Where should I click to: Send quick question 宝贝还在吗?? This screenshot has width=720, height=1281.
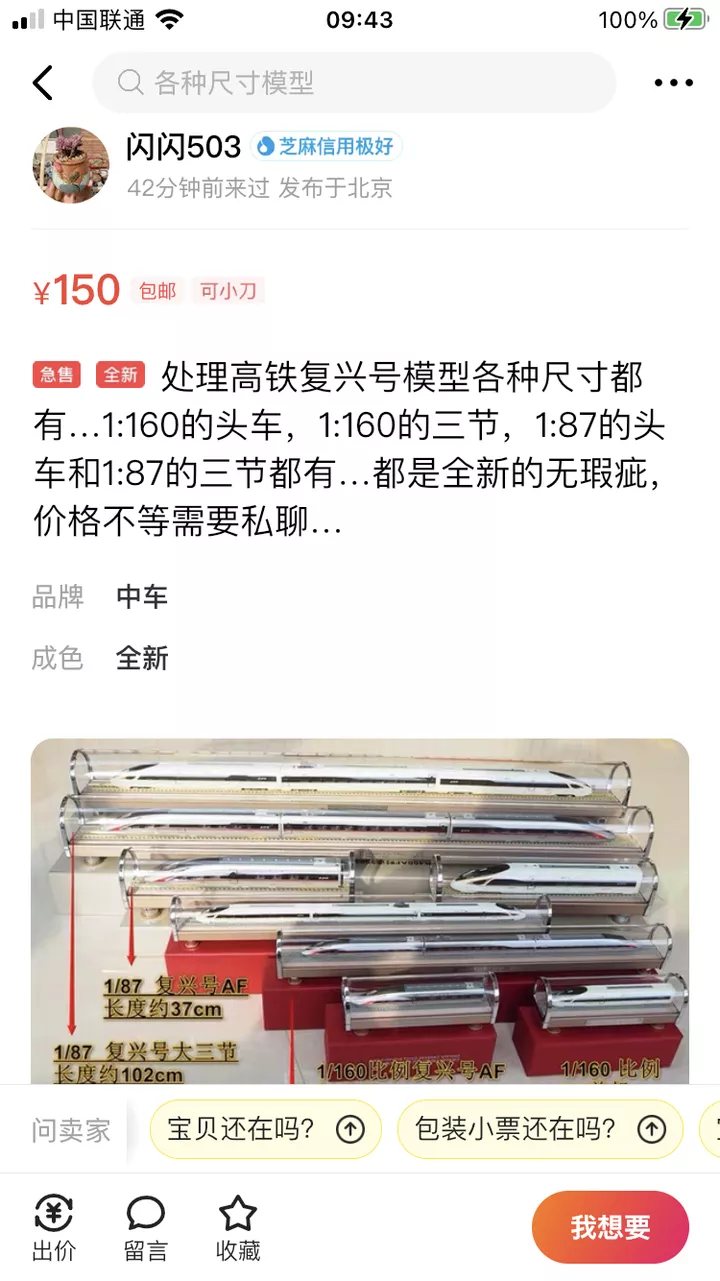(266, 1128)
